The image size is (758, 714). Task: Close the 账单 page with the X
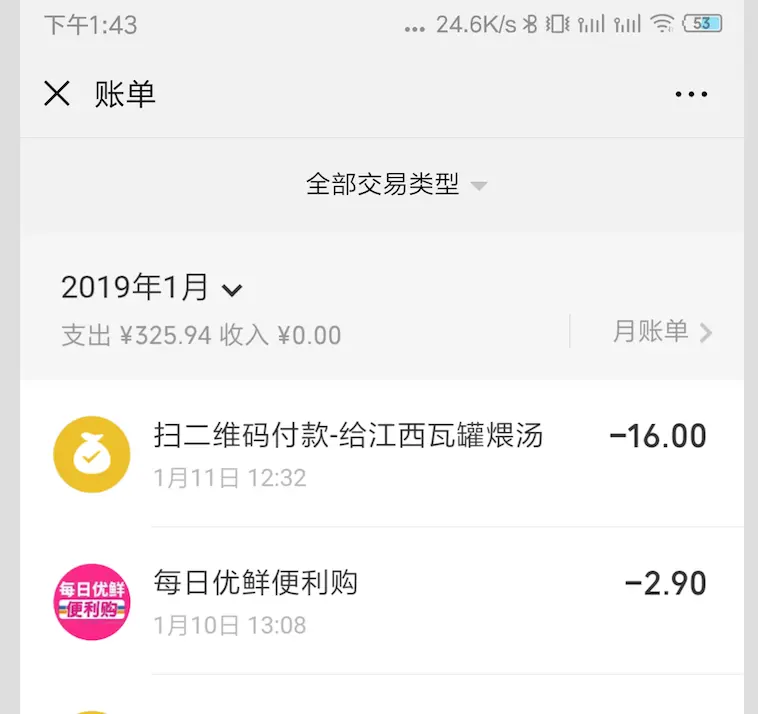point(57,94)
